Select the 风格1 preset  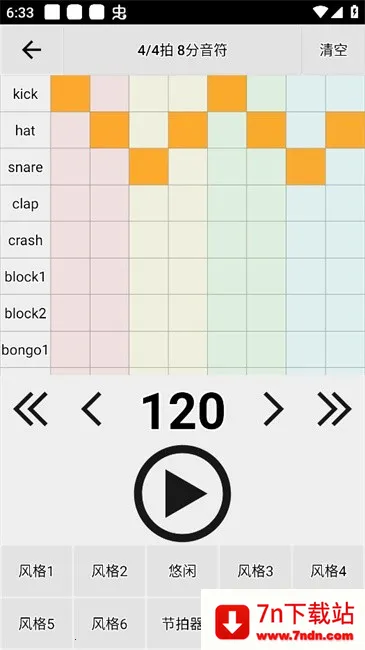click(36, 571)
